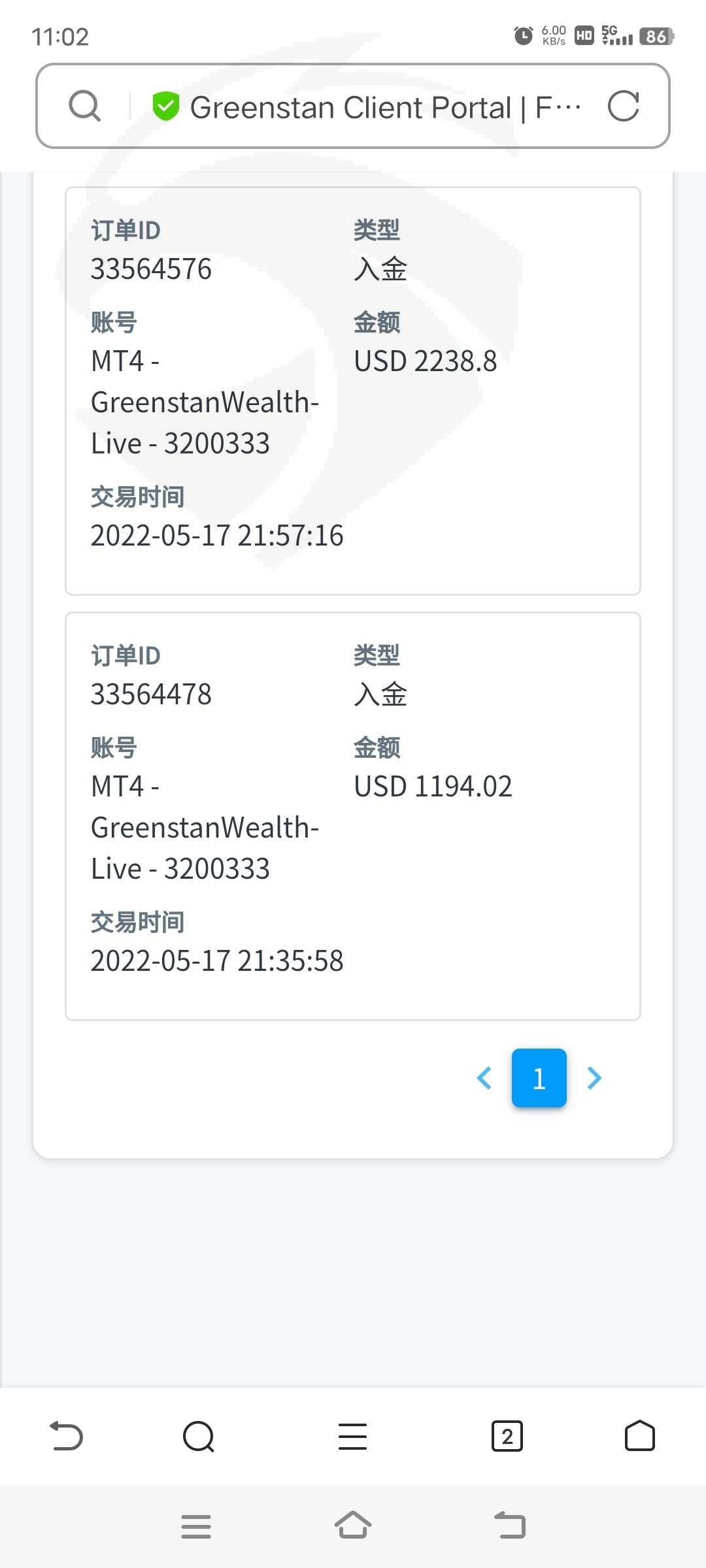
Task: Tap the search icon in address bar
Action: pyautogui.click(x=85, y=106)
